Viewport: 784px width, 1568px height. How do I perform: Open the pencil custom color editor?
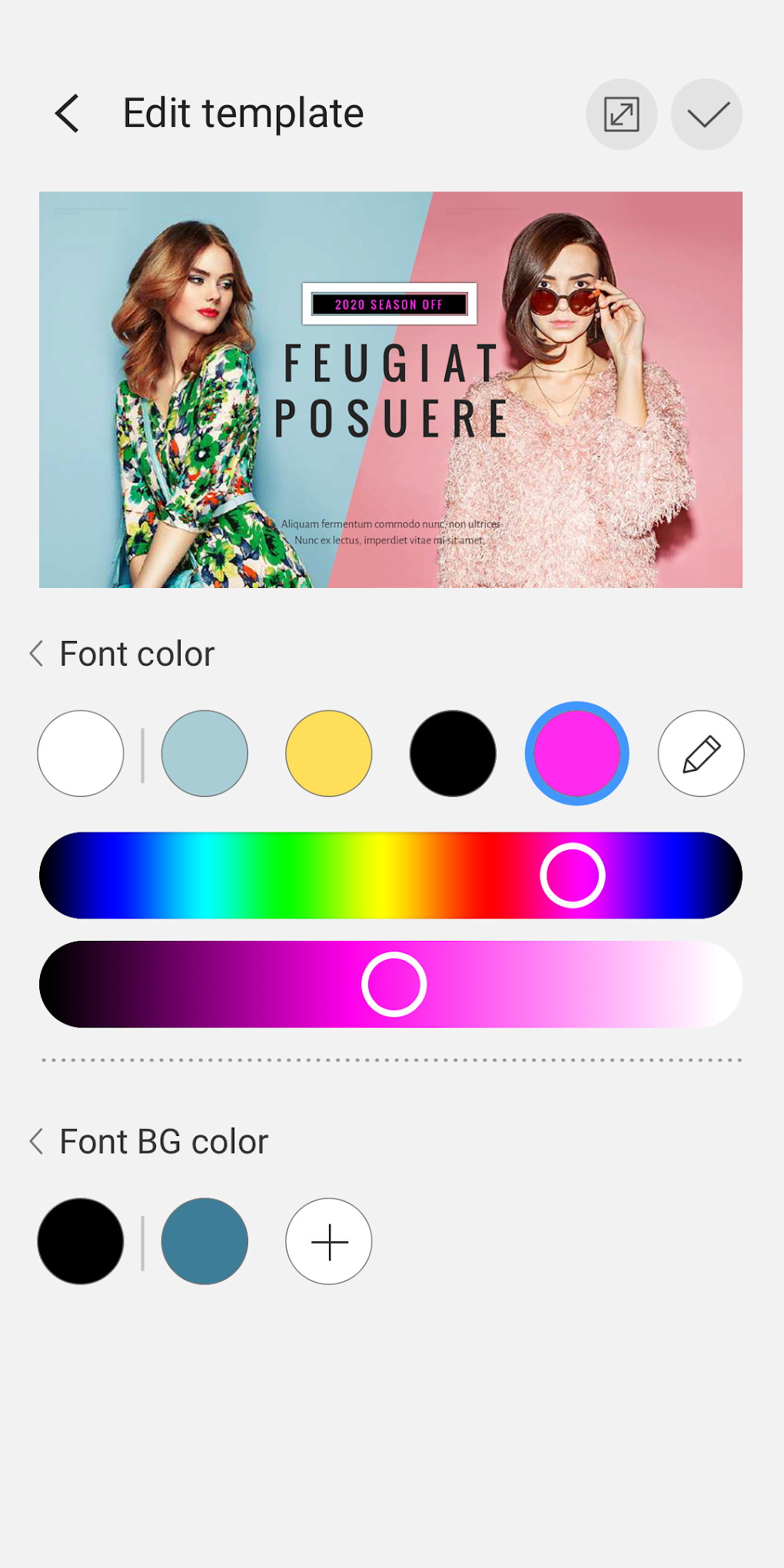[x=701, y=753]
